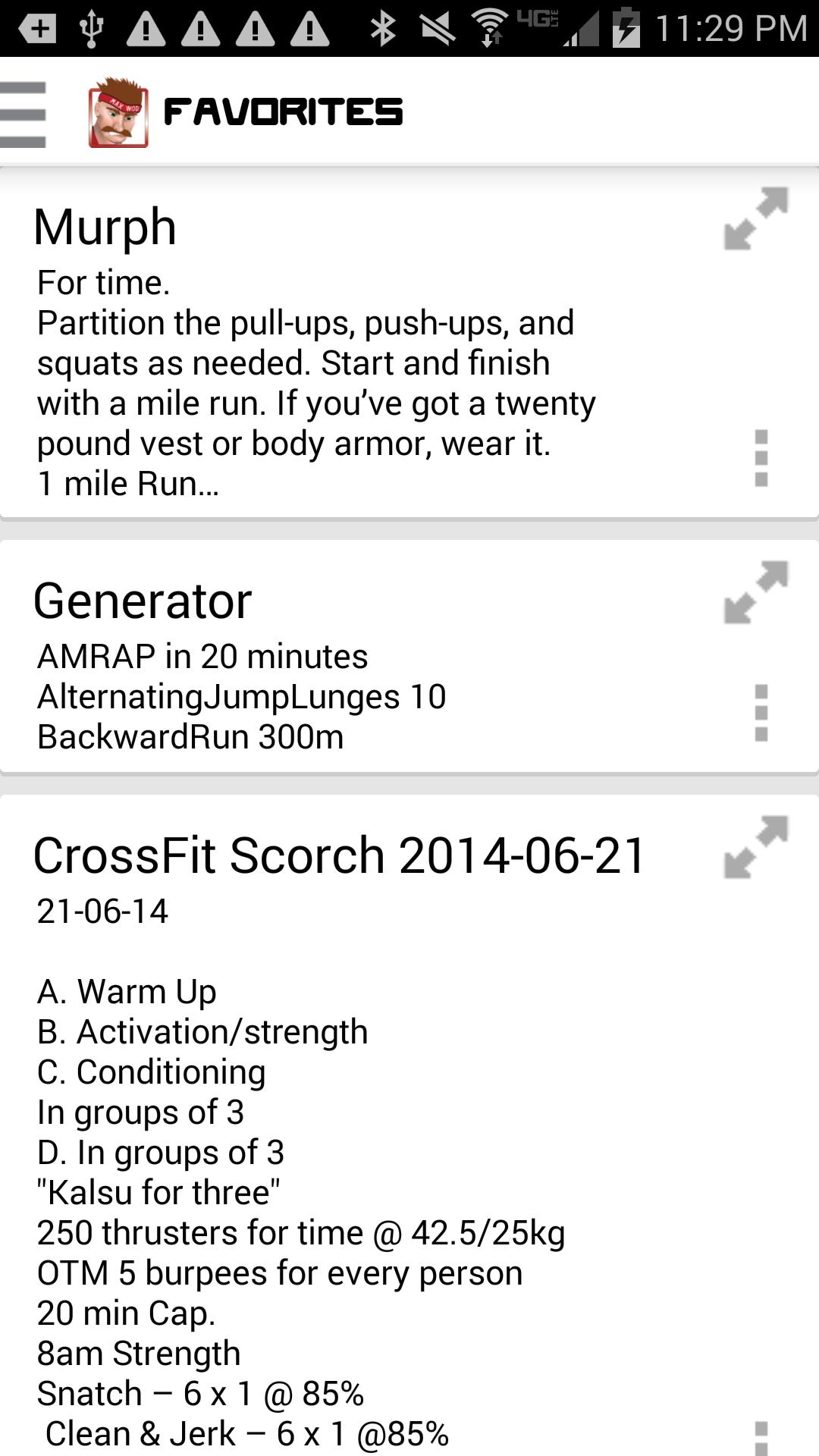The height and width of the screenshot is (1456, 819).
Task: Expand the CrossFit Scorch 2014-06-21 card
Action: pyautogui.click(x=756, y=847)
